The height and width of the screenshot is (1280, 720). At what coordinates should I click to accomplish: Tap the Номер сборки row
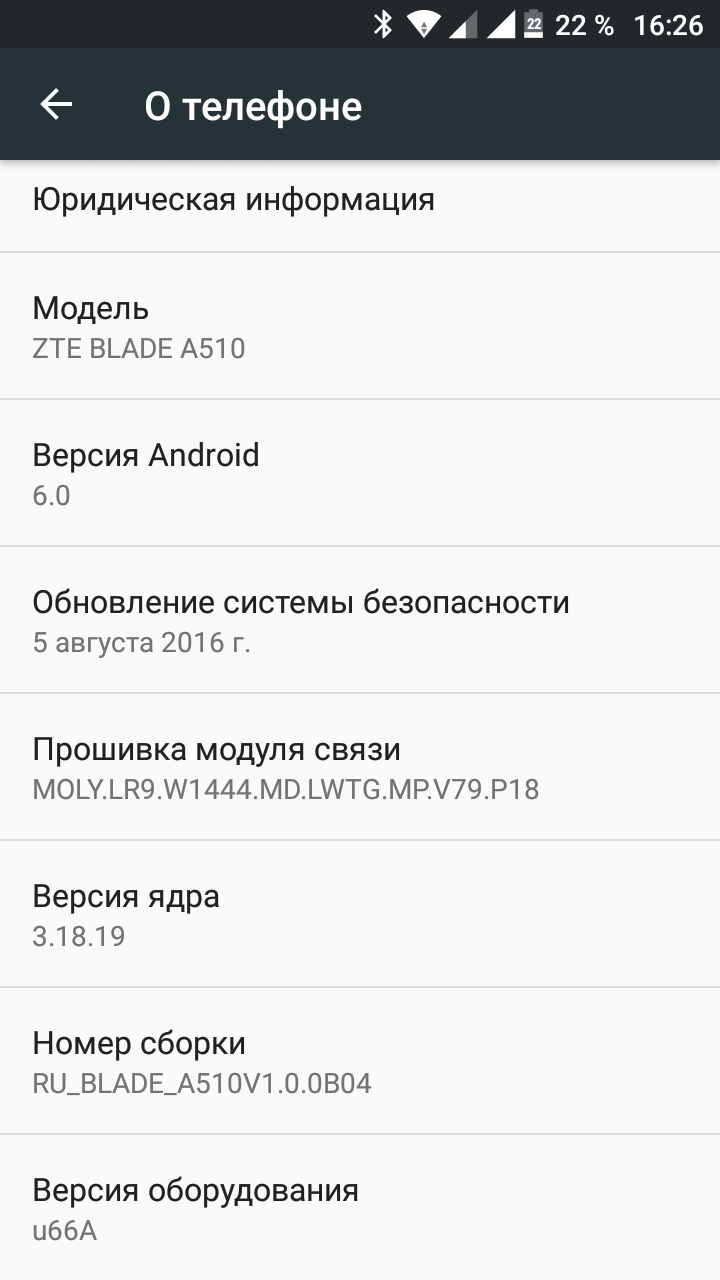click(360, 1061)
